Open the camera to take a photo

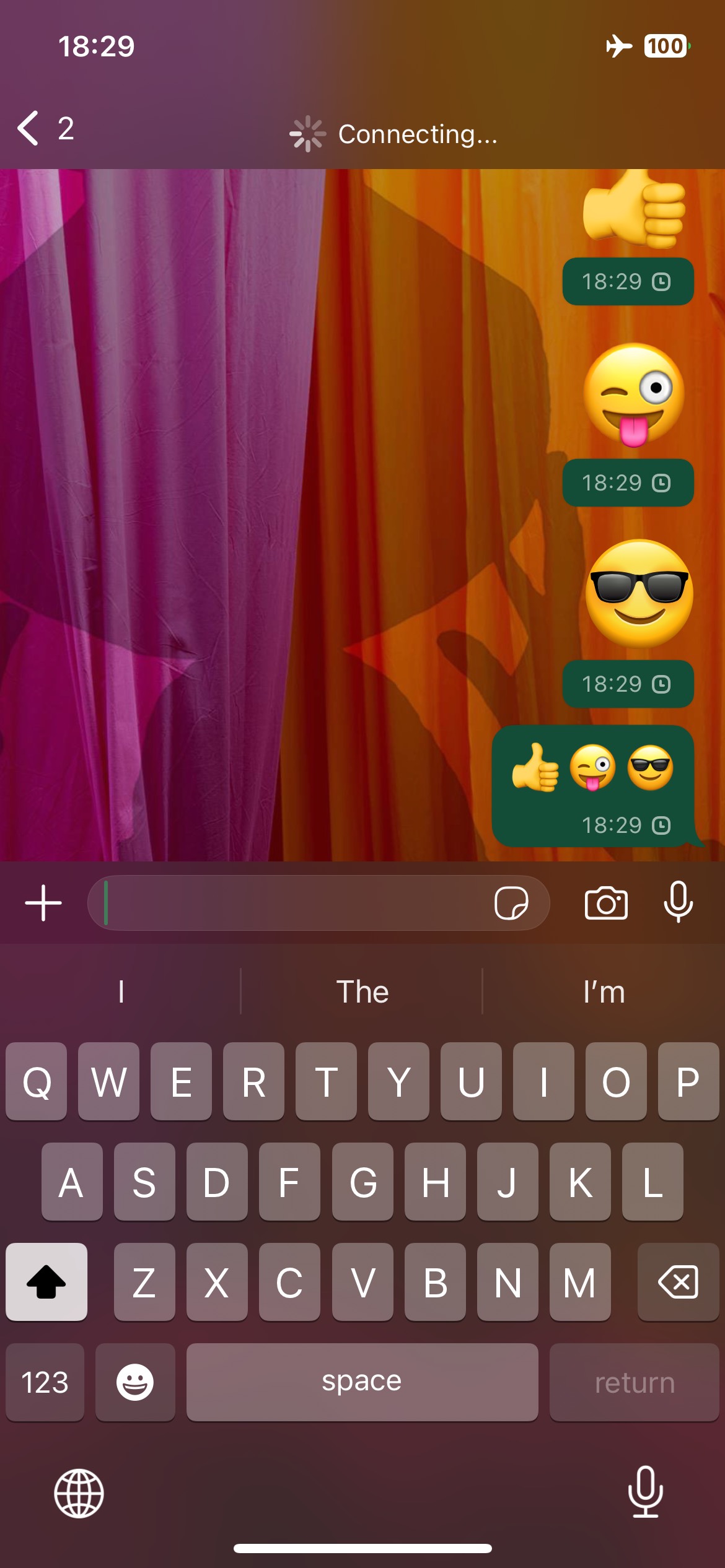click(606, 903)
